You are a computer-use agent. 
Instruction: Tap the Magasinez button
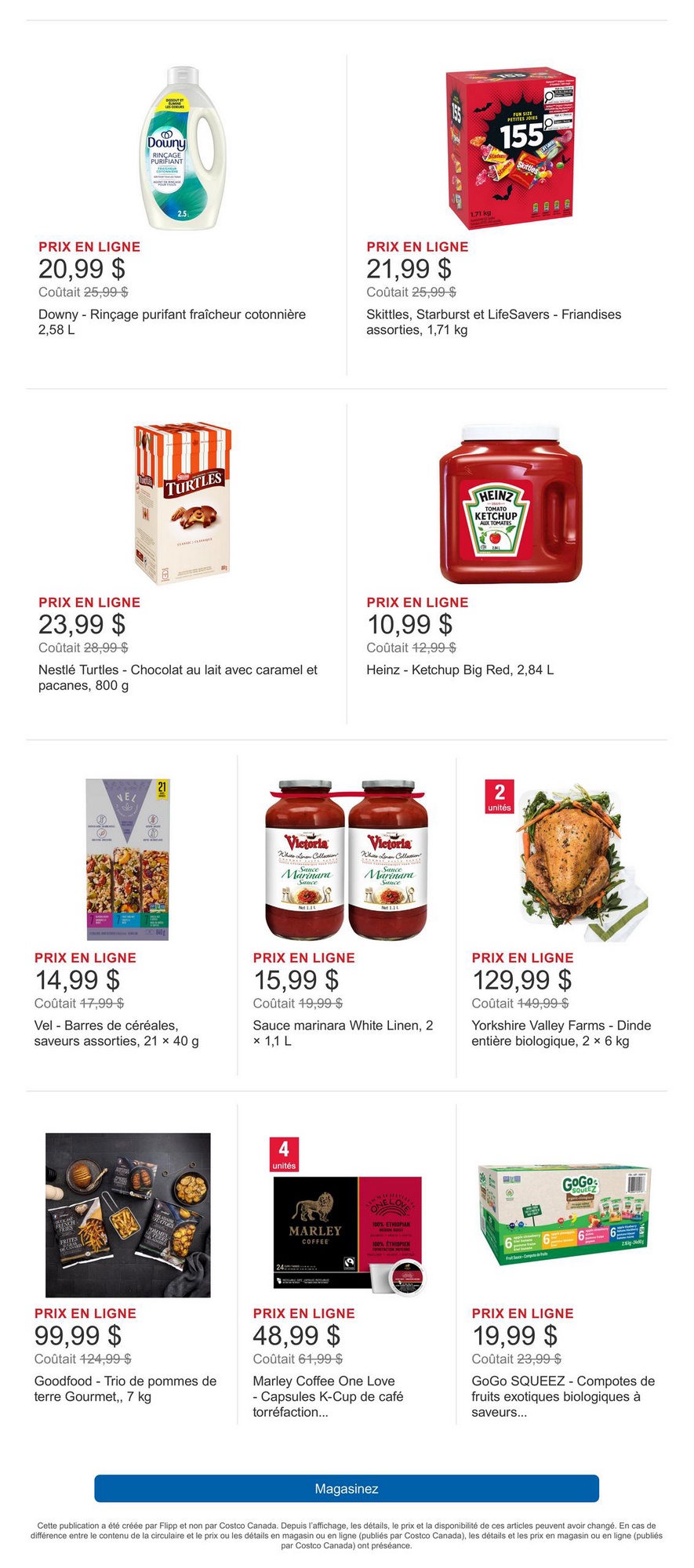[x=347, y=1488]
